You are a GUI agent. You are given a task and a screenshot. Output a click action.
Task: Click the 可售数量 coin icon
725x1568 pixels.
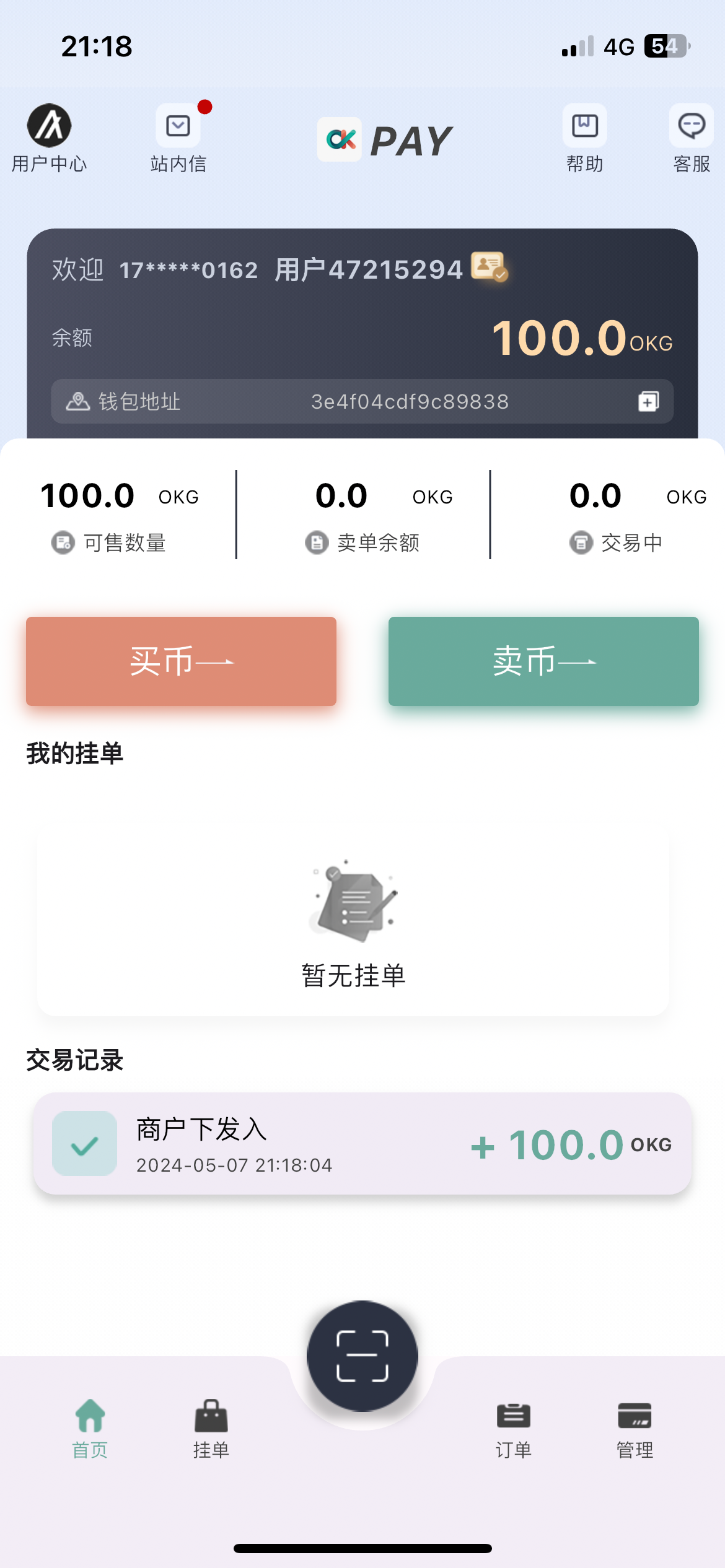[x=62, y=542]
